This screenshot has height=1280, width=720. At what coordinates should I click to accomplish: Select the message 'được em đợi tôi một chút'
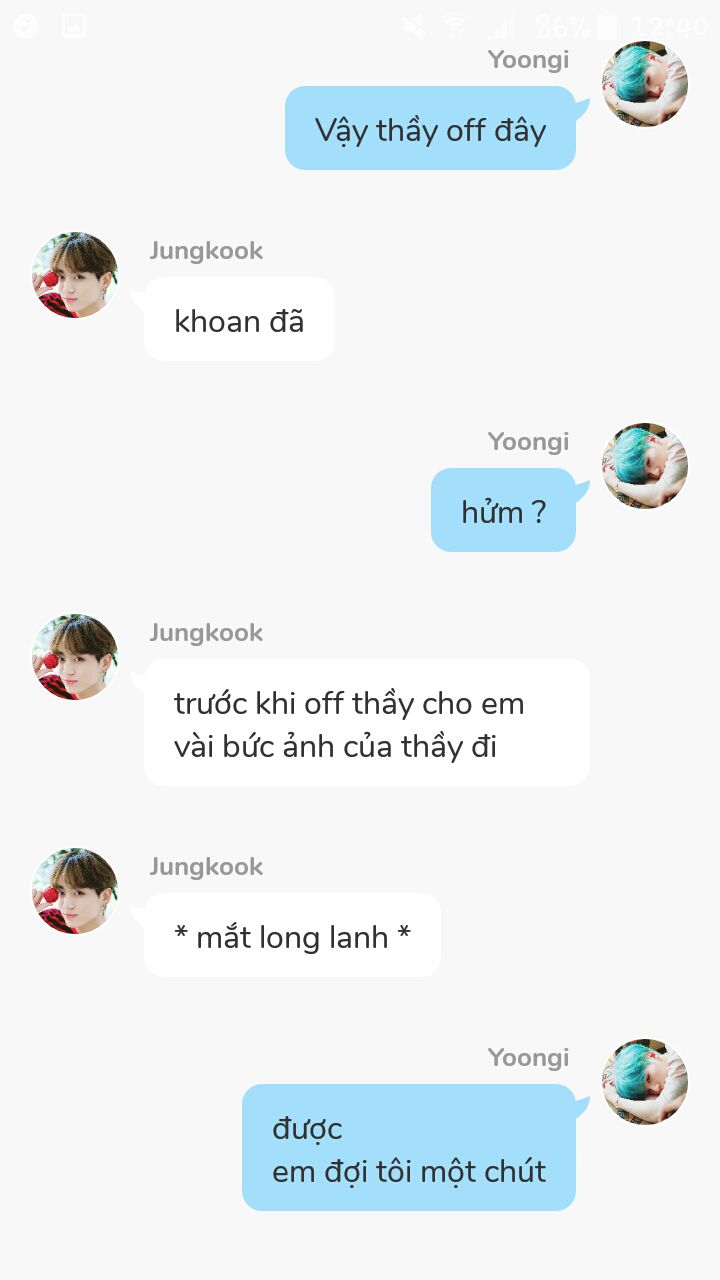click(409, 1147)
